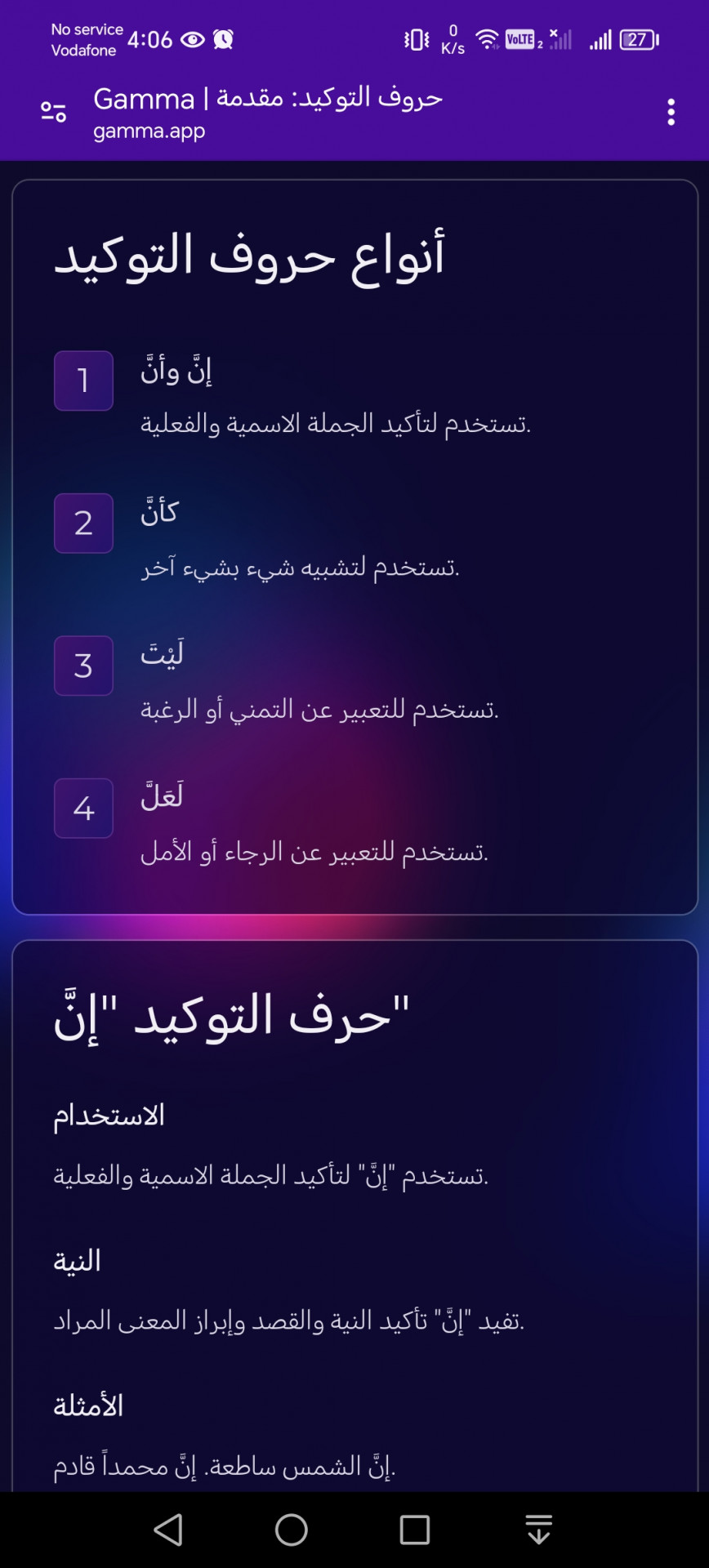The width and height of the screenshot is (709, 1568).
Task: Open the three-dot overflow menu
Action: click(671, 112)
